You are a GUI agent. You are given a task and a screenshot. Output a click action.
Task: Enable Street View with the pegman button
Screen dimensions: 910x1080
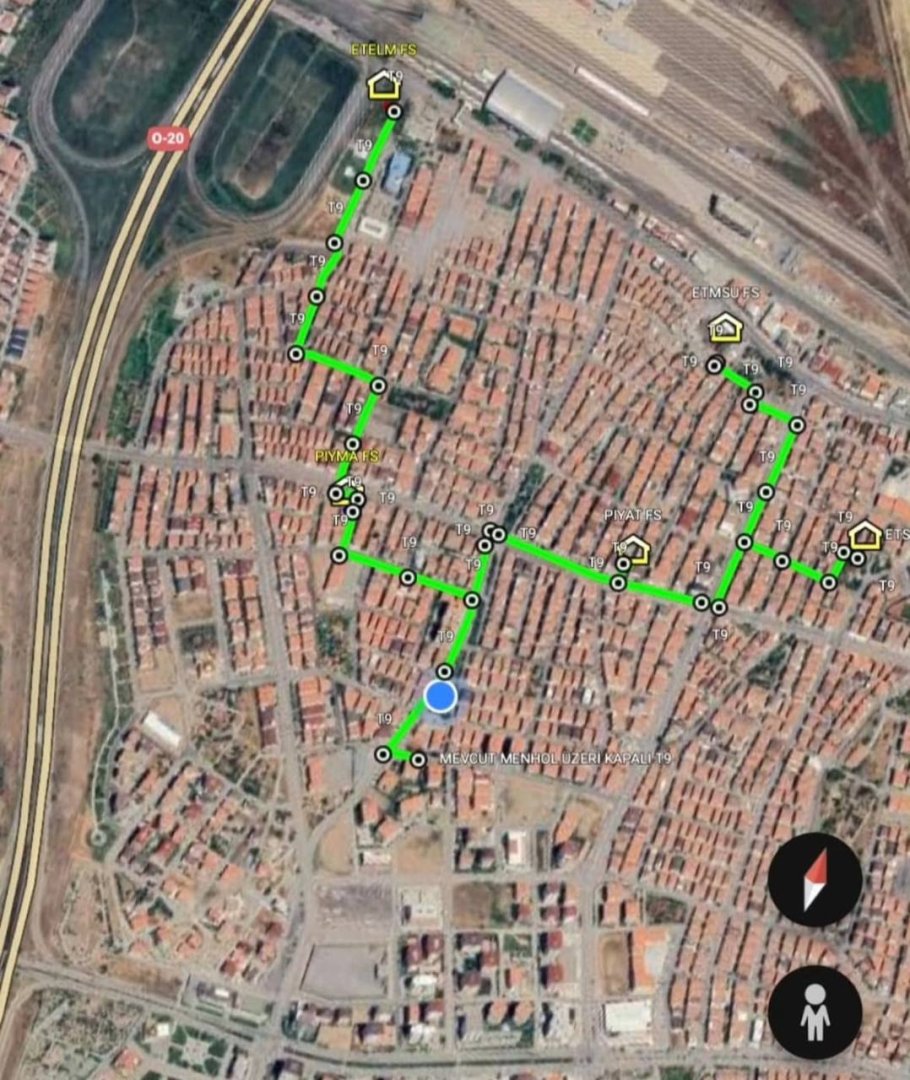pyautogui.click(x=815, y=1012)
